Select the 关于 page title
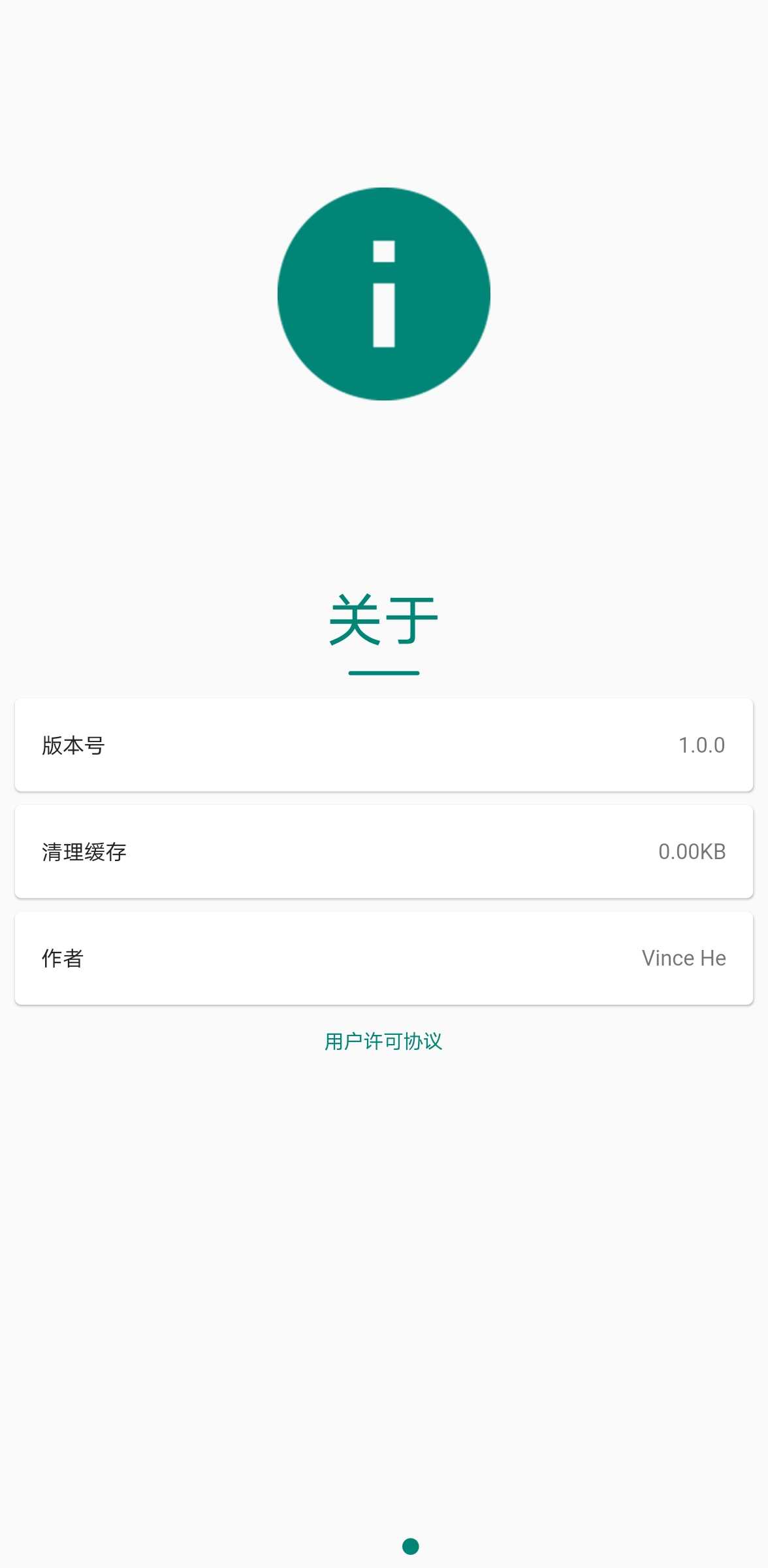The width and height of the screenshot is (768, 1568). tap(384, 617)
